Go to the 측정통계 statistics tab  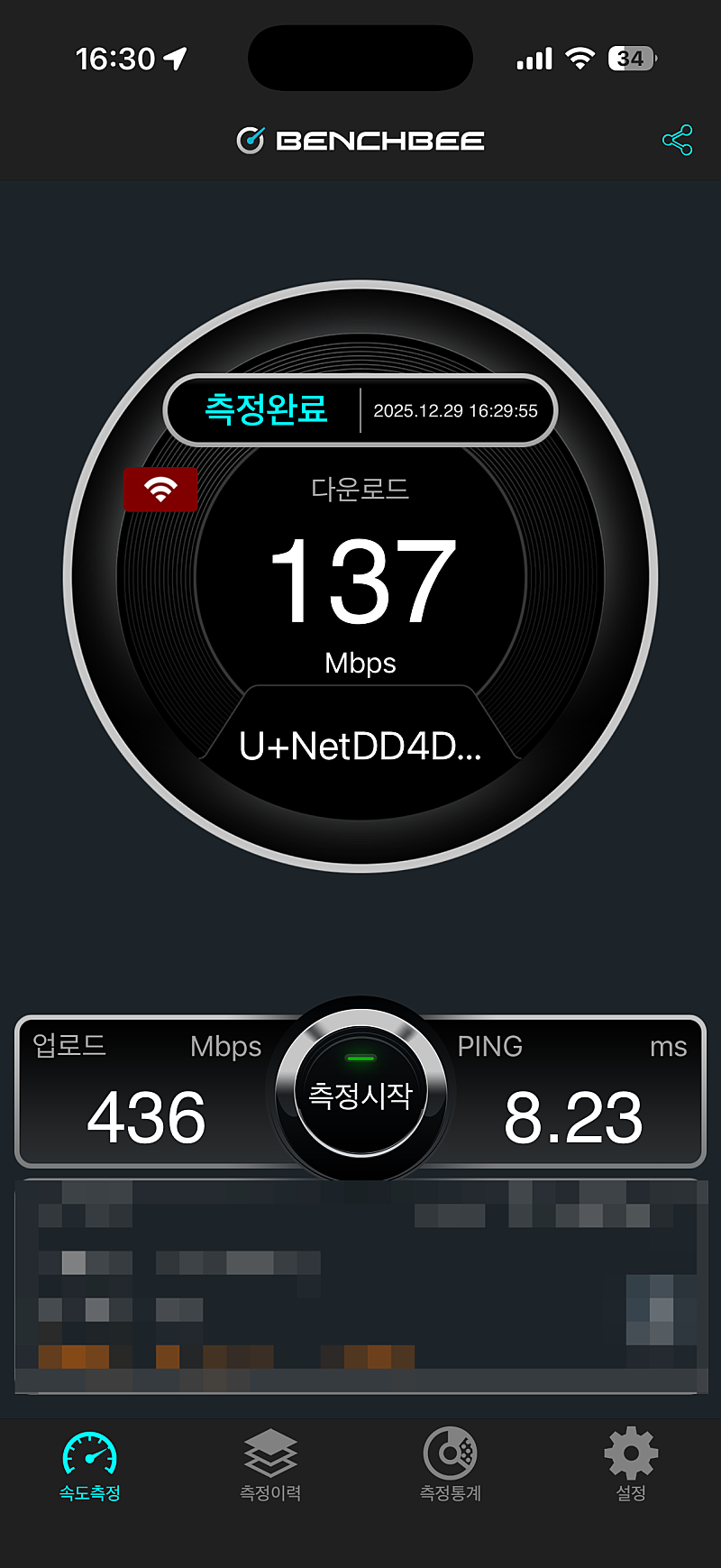pos(451,1467)
